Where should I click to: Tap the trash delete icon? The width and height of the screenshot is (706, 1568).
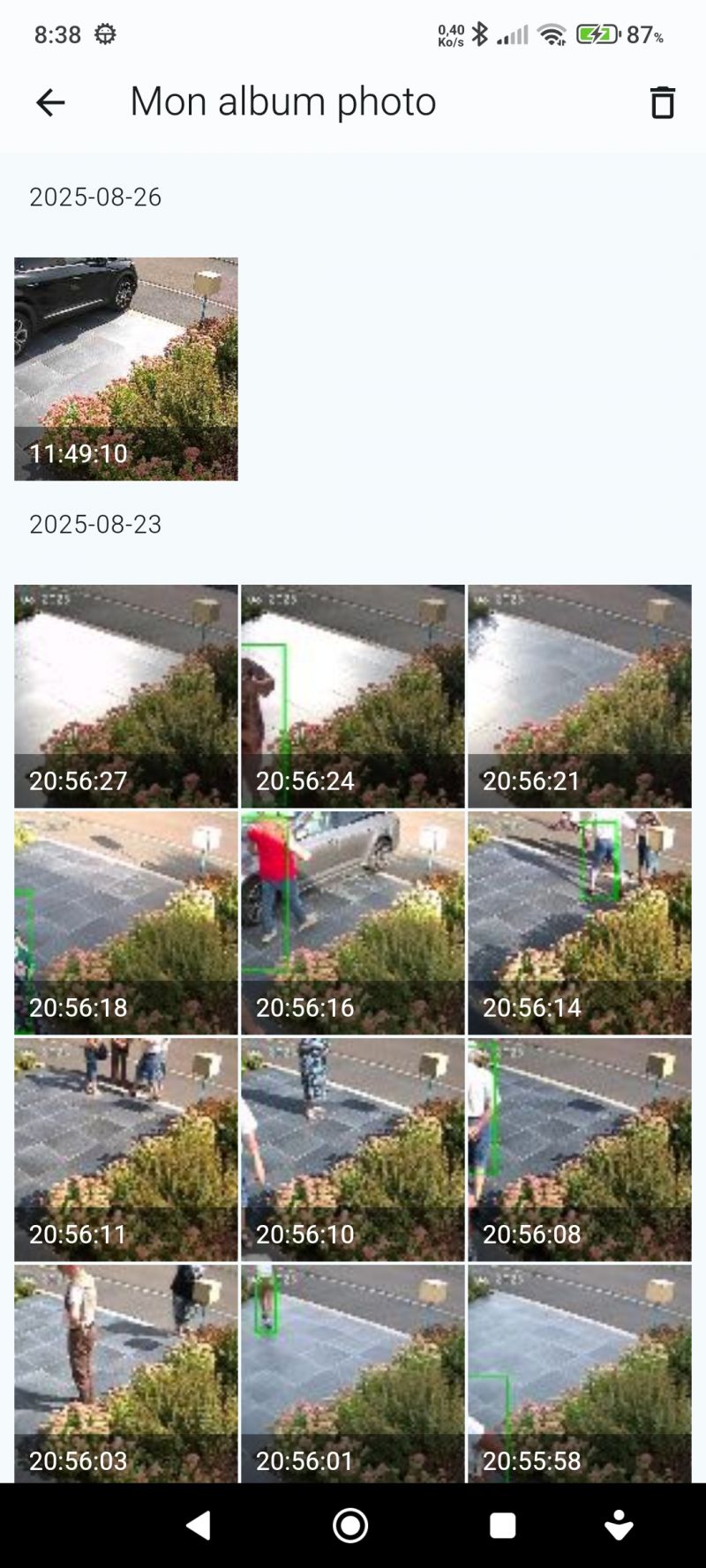(x=662, y=103)
